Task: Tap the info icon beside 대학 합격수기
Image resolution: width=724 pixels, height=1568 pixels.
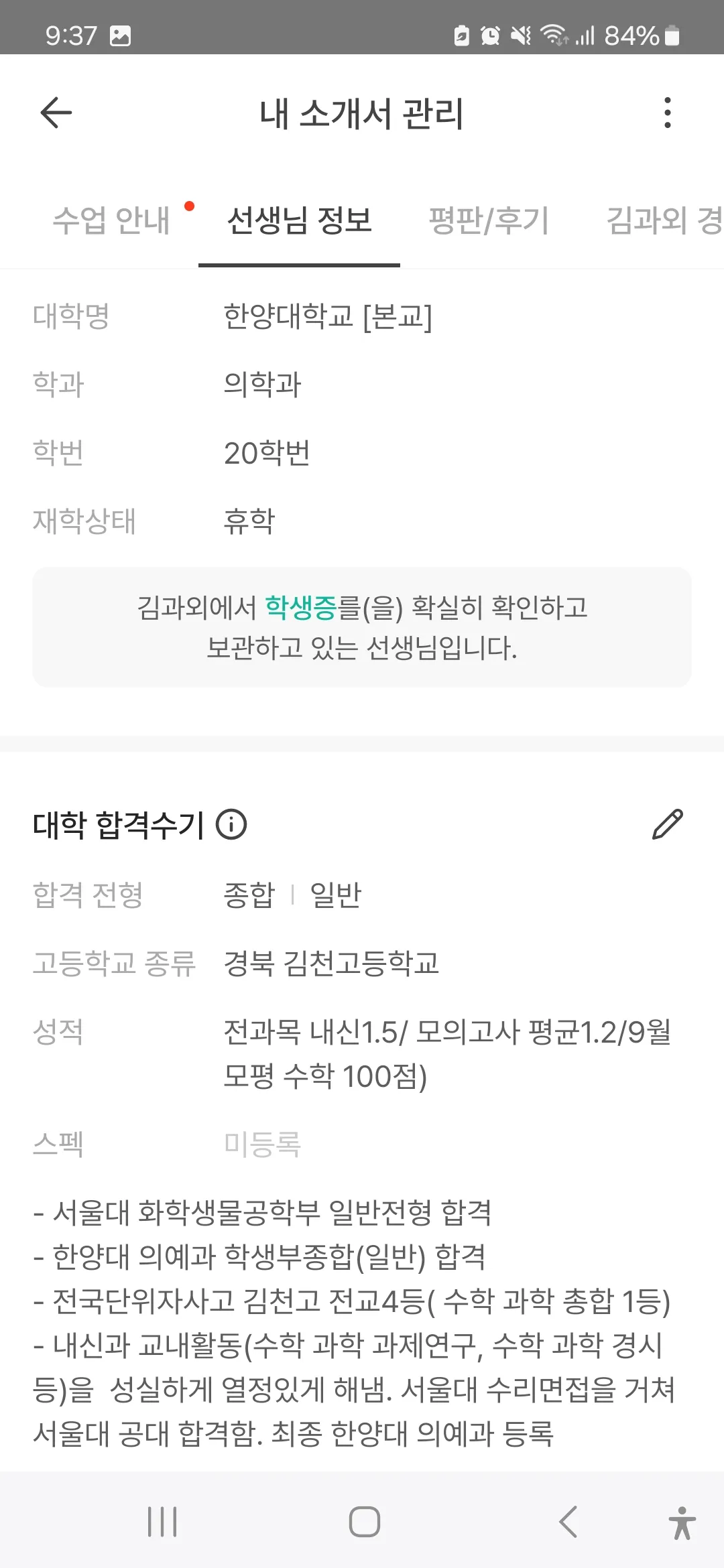Action: [231, 824]
